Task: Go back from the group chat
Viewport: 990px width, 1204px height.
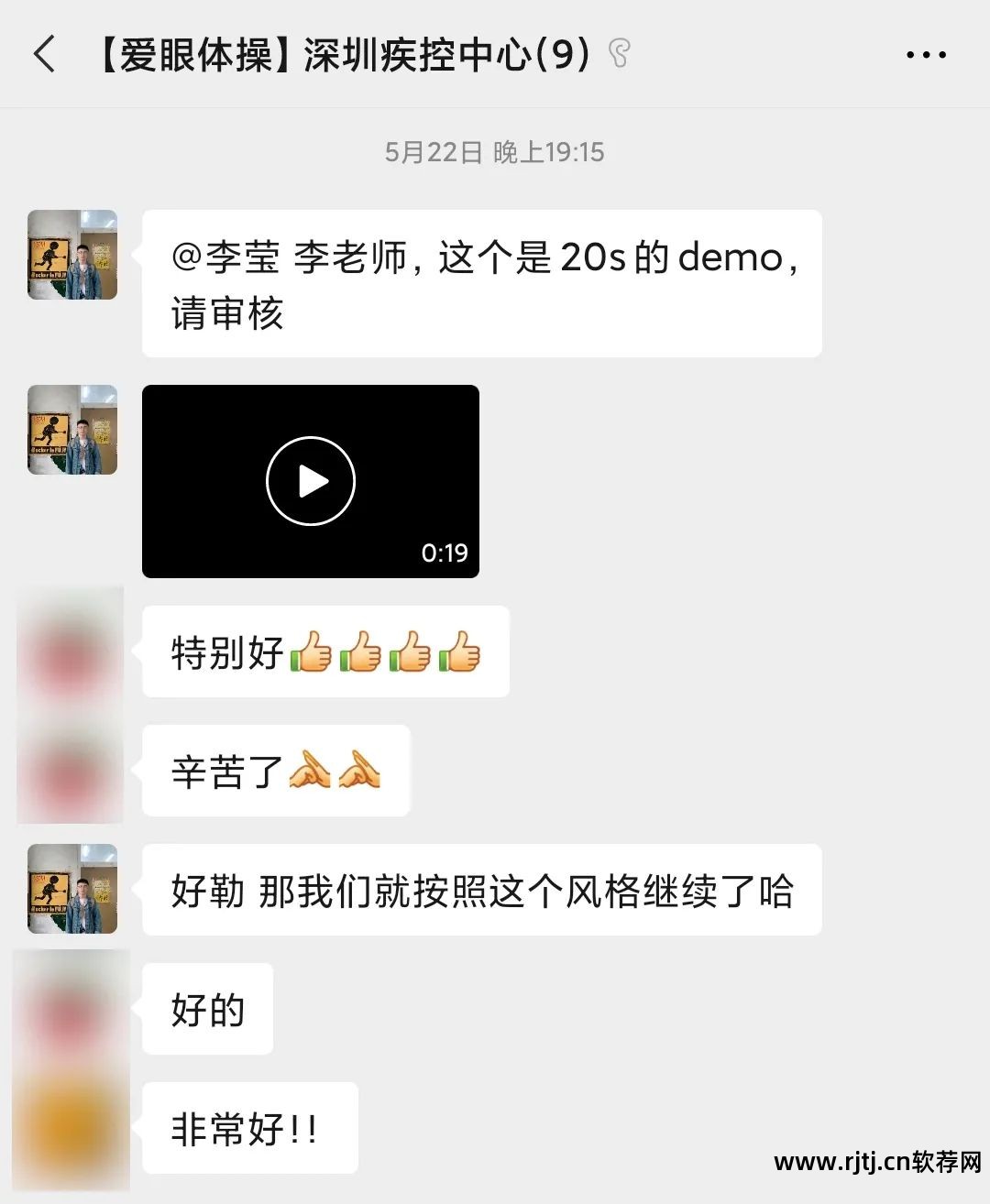Action: coord(44,54)
